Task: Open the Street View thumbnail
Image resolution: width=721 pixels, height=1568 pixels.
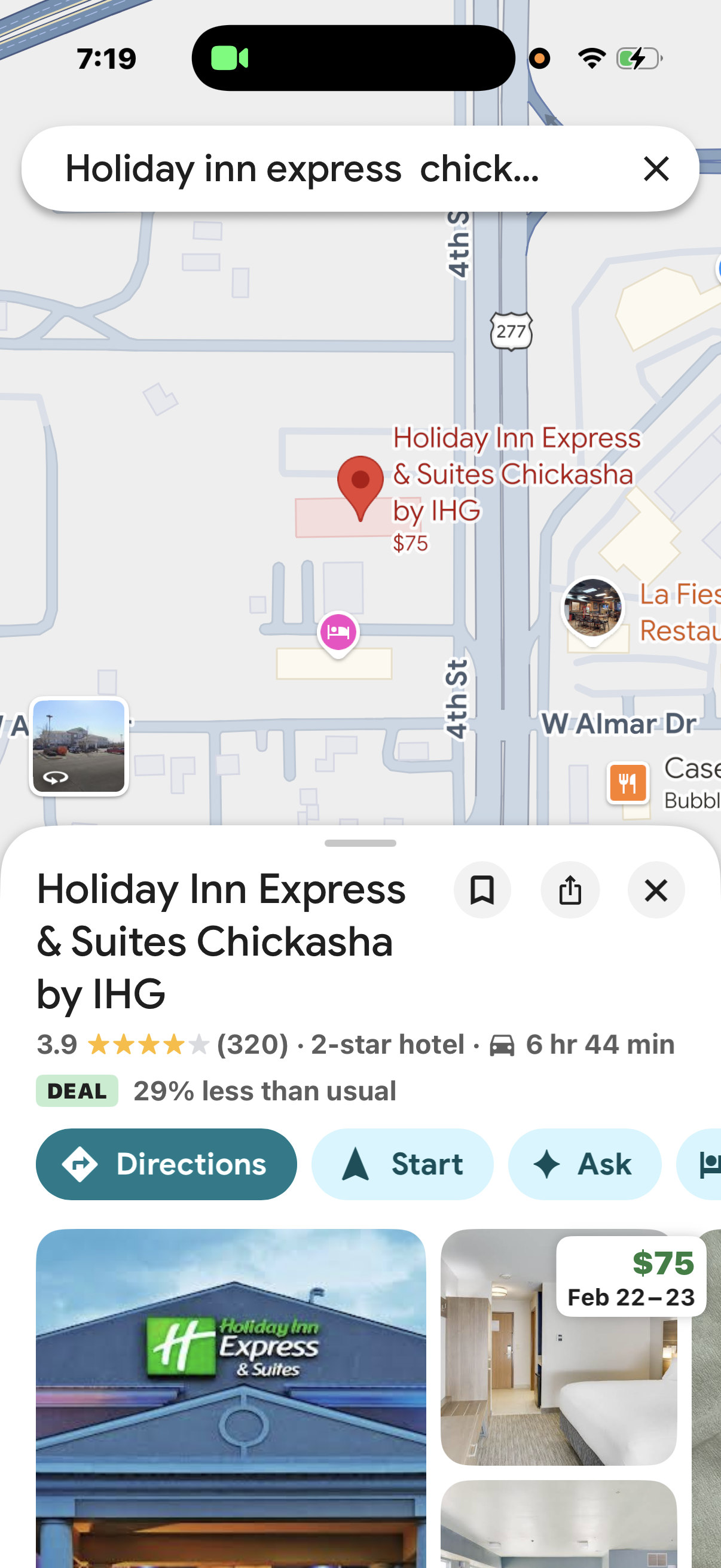Action: tap(79, 746)
